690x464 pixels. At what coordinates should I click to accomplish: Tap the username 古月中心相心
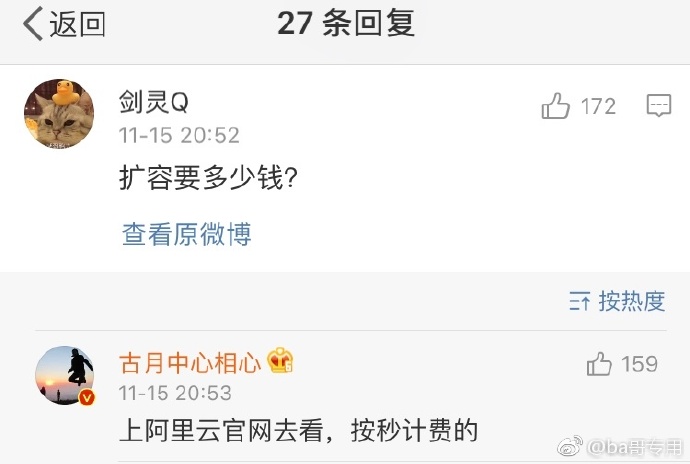pyautogui.click(x=190, y=362)
